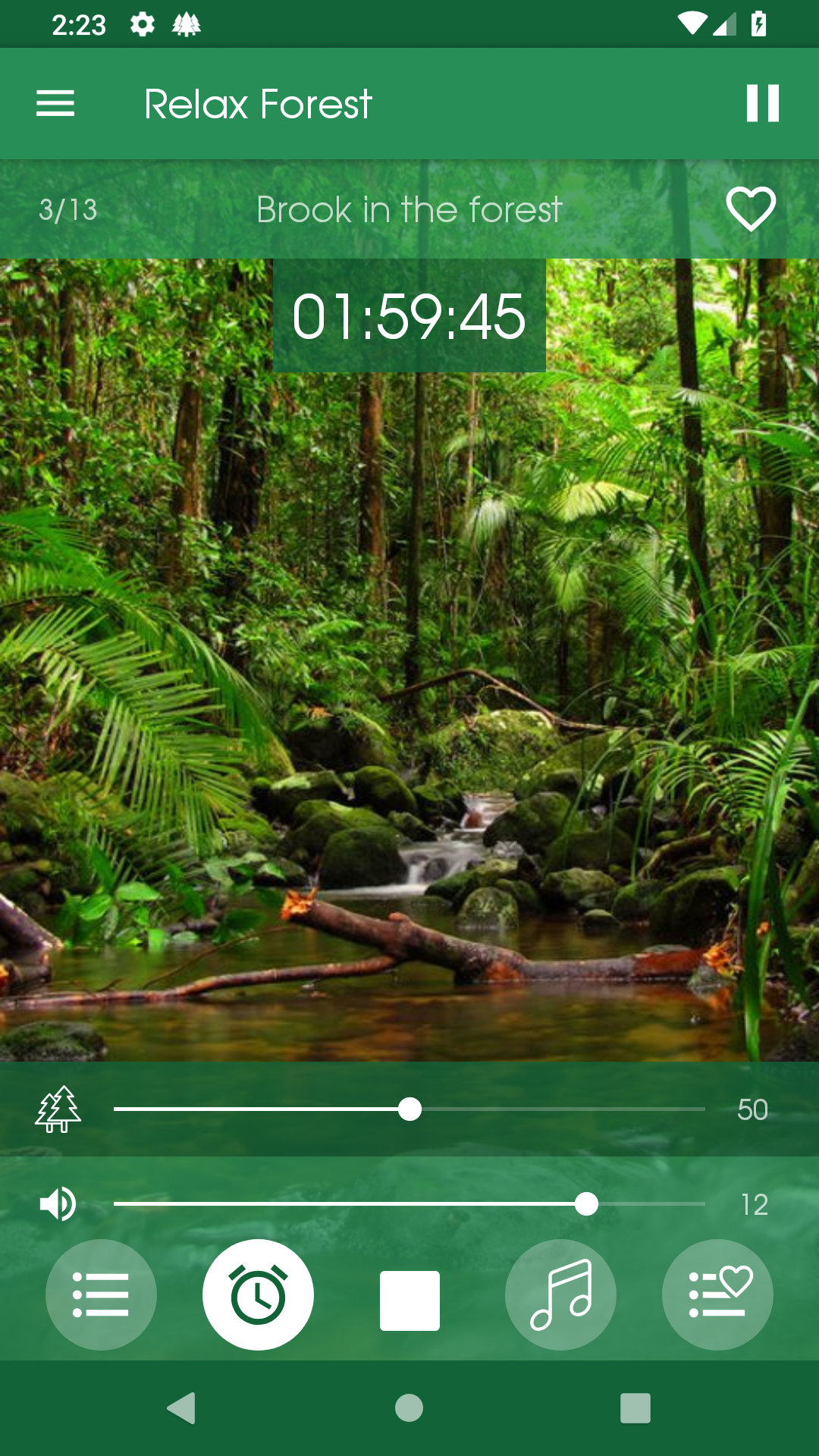Tap the settings gear in status bar

coord(142,24)
